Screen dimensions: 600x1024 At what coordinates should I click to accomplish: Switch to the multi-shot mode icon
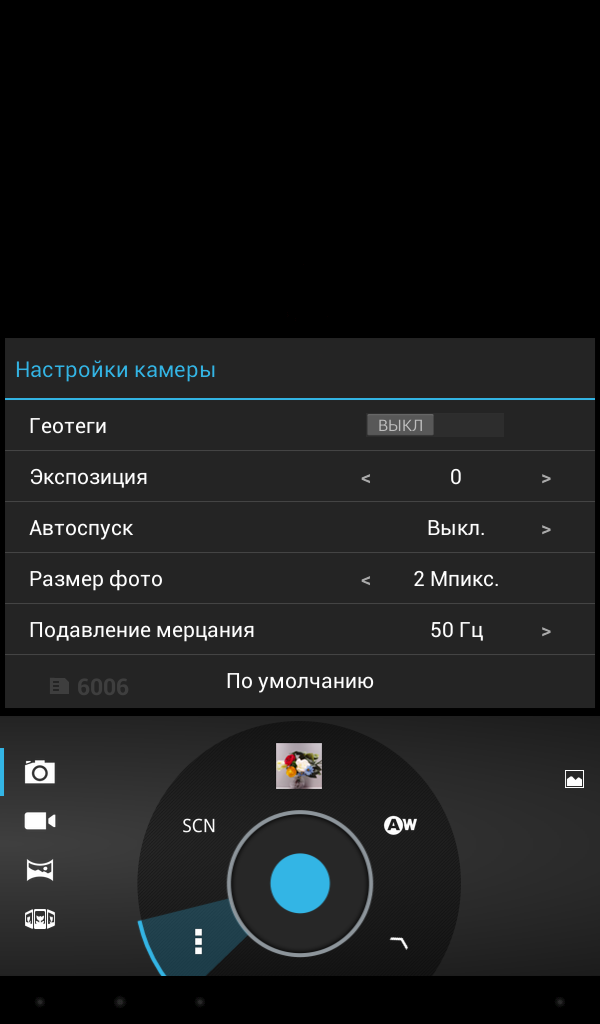tap(40, 919)
